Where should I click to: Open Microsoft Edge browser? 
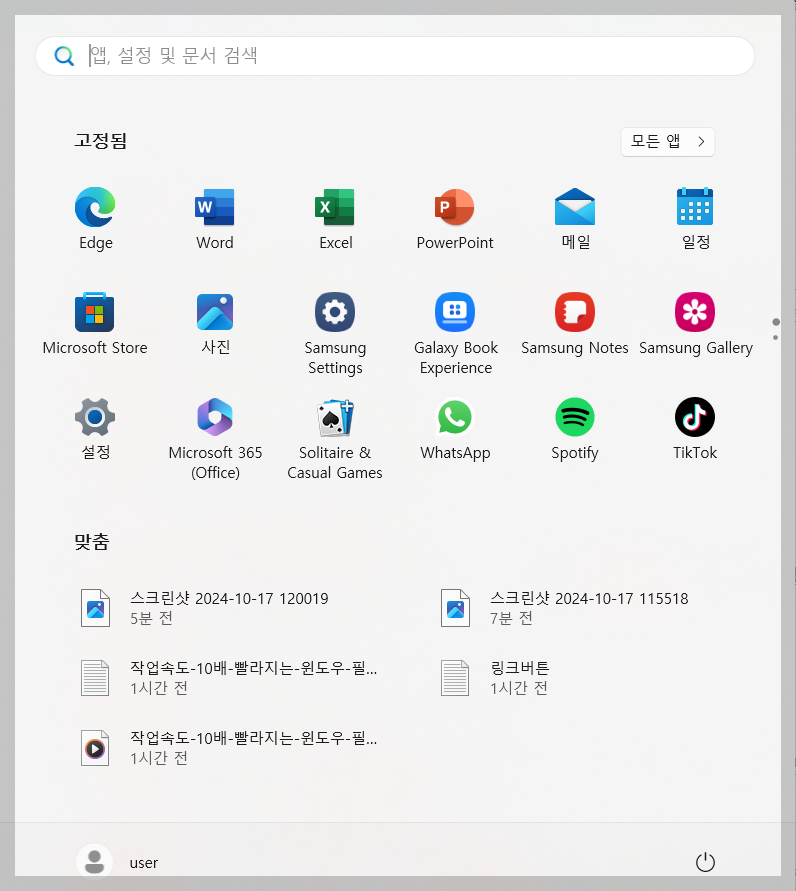click(95, 205)
